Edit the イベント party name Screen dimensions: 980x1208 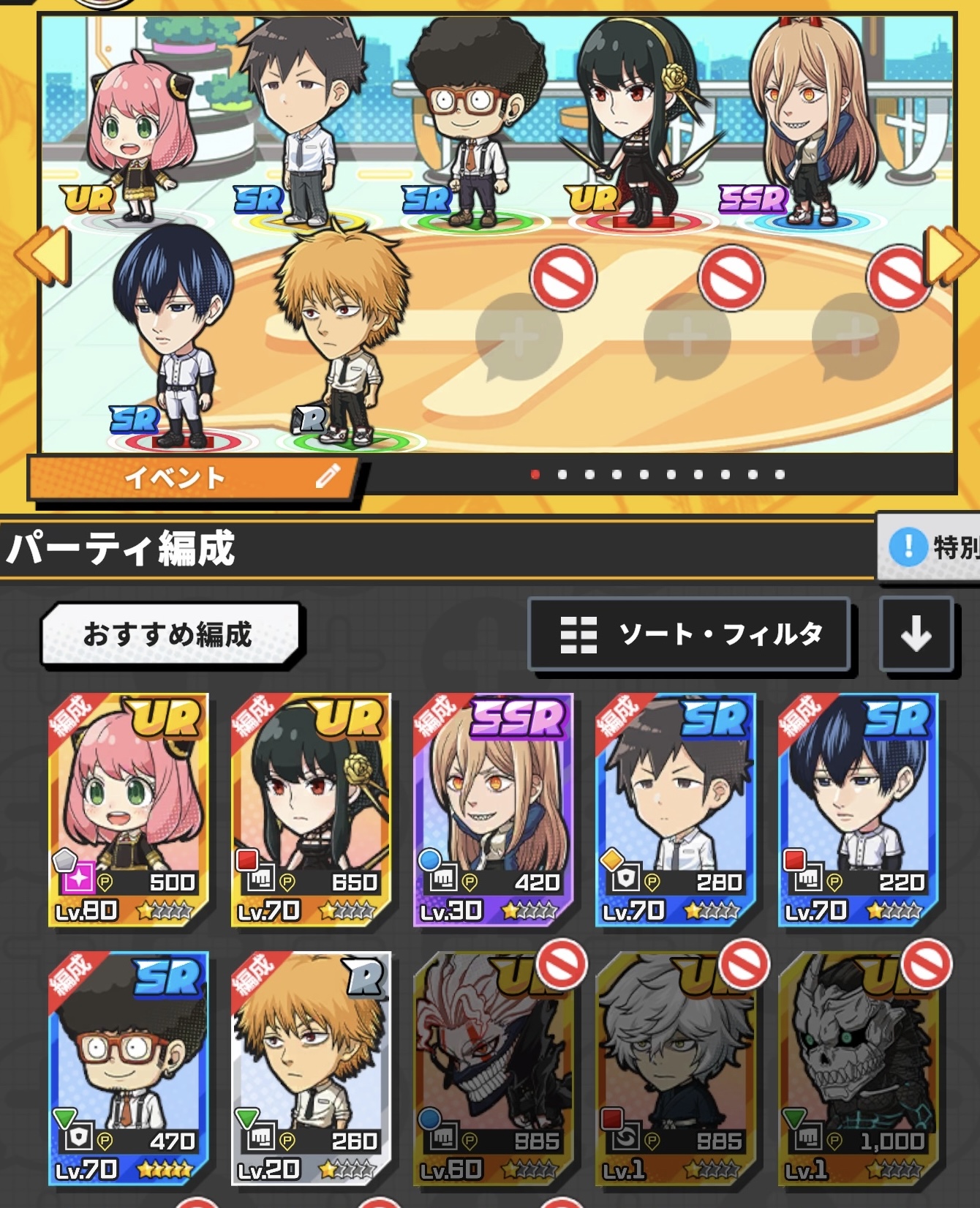point(328,476)
